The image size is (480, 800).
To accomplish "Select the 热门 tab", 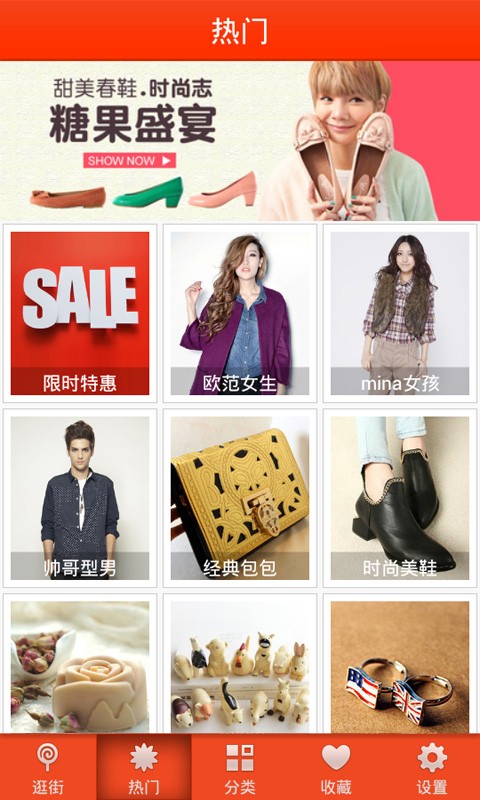I will (144, 767).
